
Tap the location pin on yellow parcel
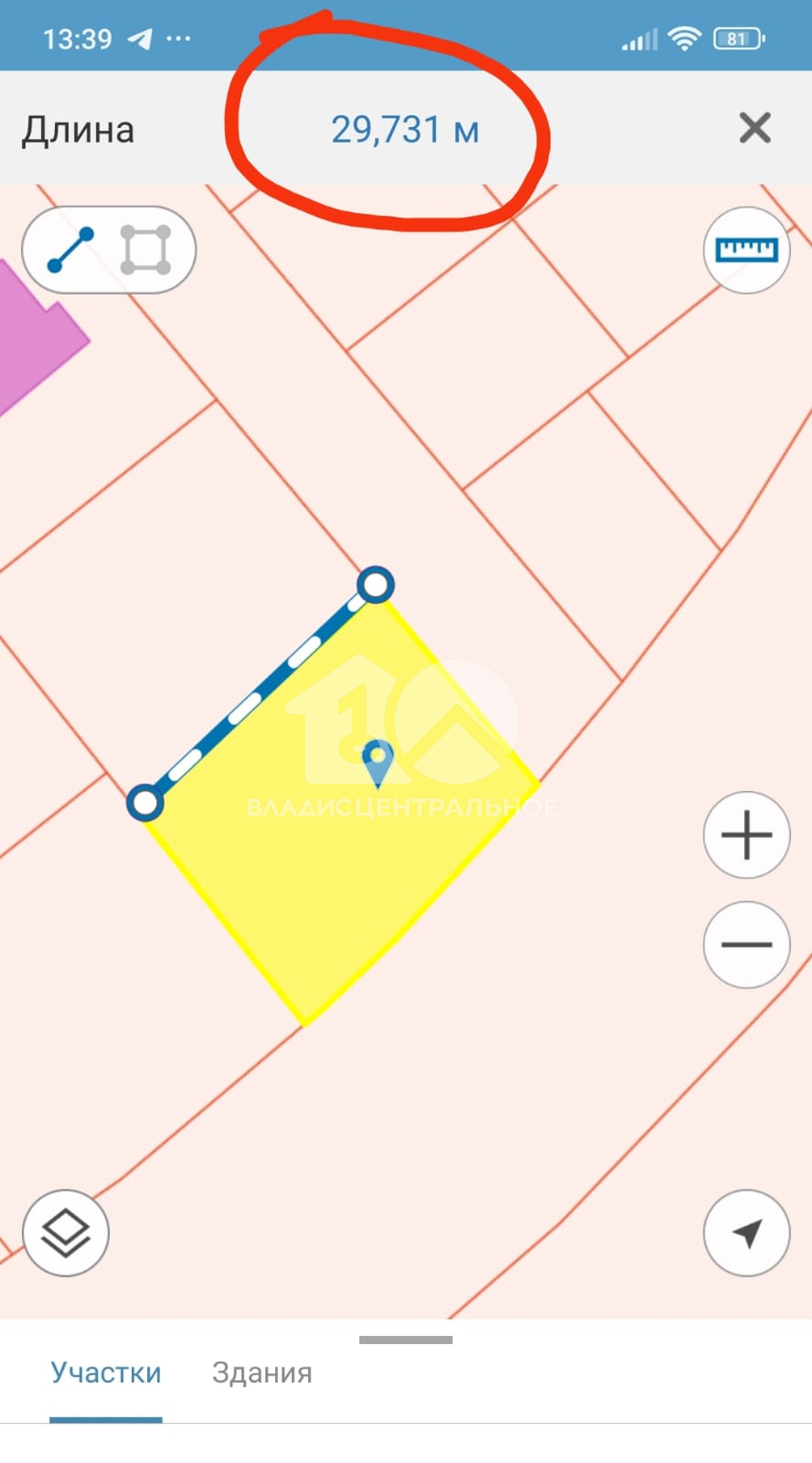(378, 763)
